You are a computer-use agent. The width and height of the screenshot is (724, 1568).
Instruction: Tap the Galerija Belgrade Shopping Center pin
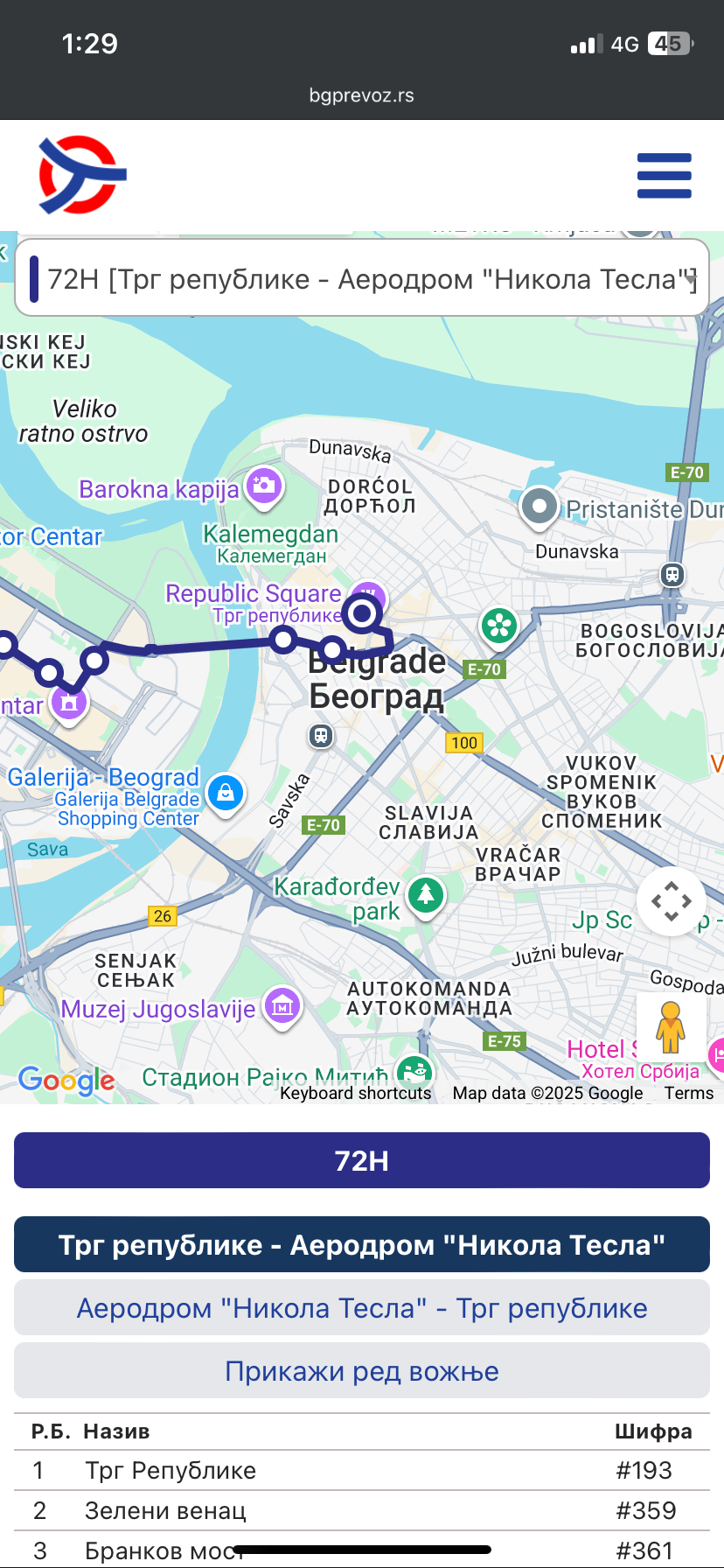click(226, 793)
